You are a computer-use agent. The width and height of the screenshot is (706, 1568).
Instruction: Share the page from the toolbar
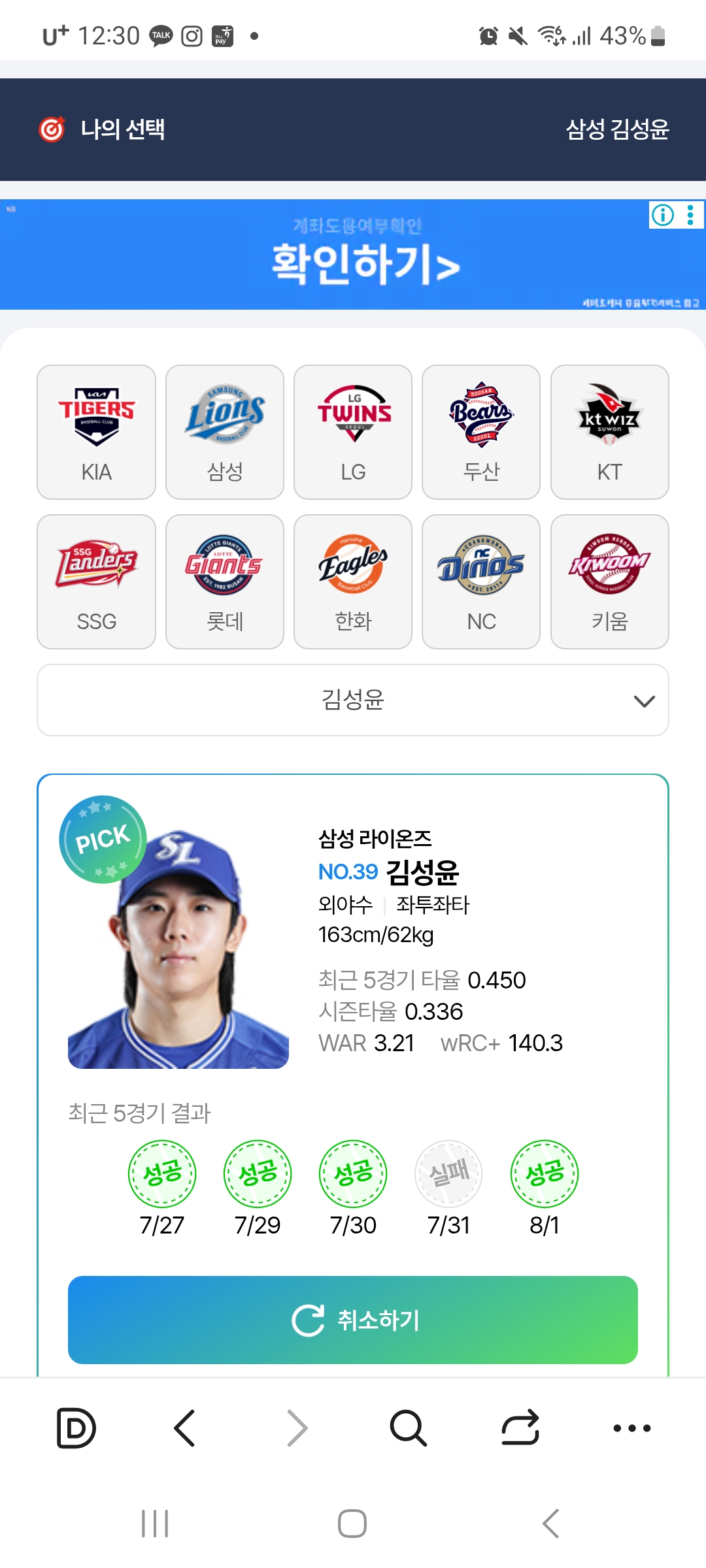coord(520,1428)
